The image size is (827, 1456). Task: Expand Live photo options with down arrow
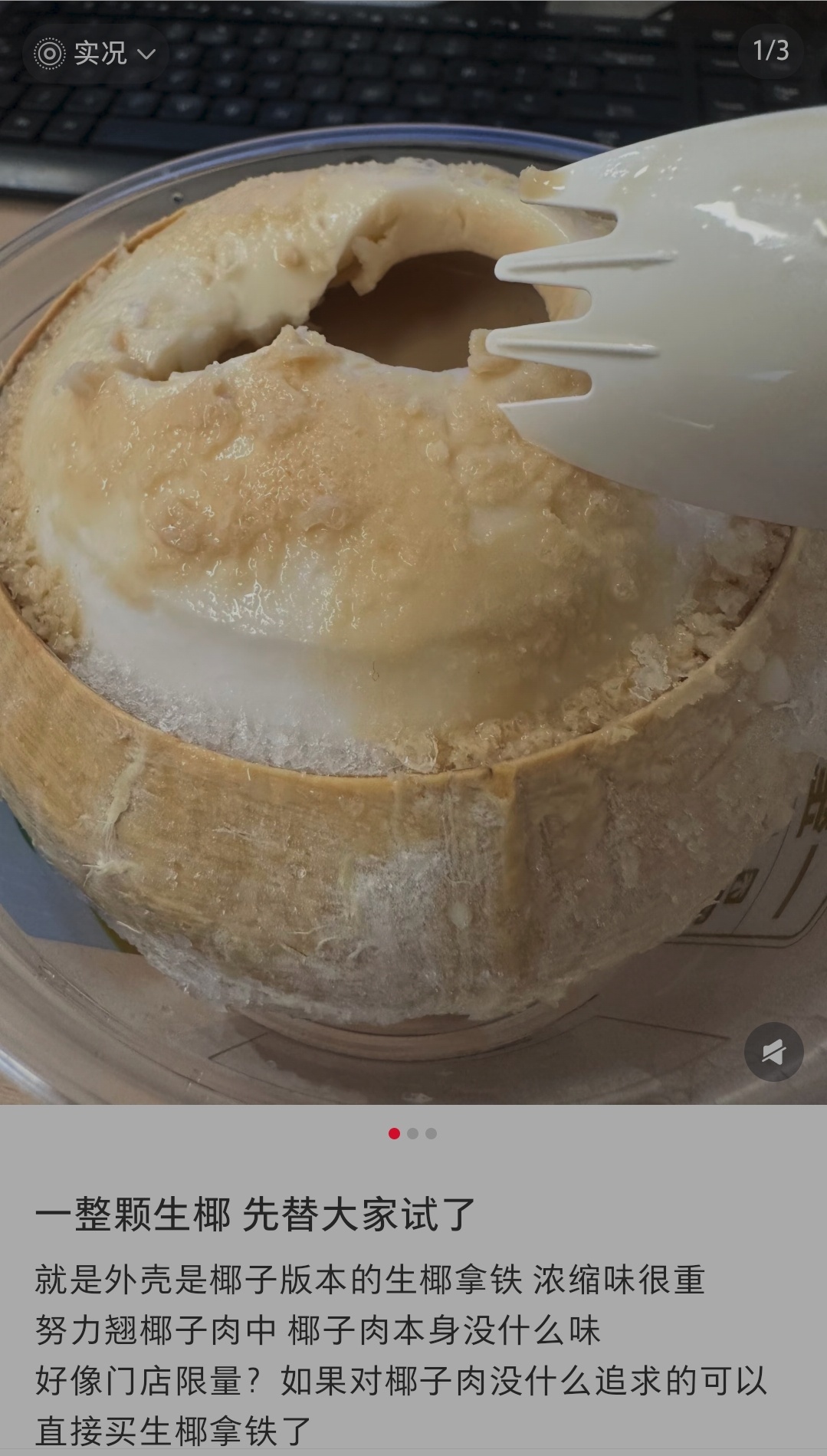(x=147, y=55)
